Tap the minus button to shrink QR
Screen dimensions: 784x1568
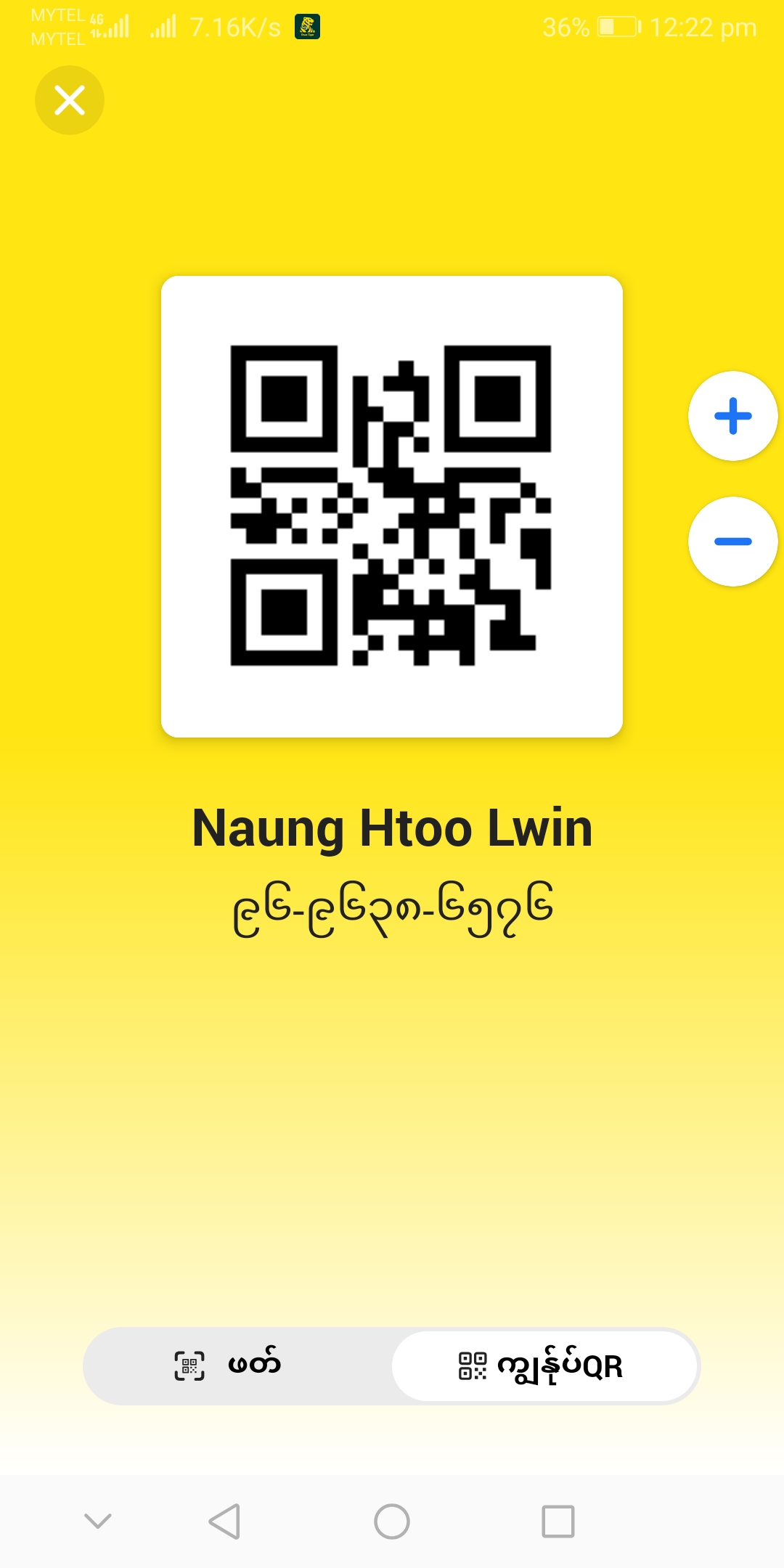[732, 542]
